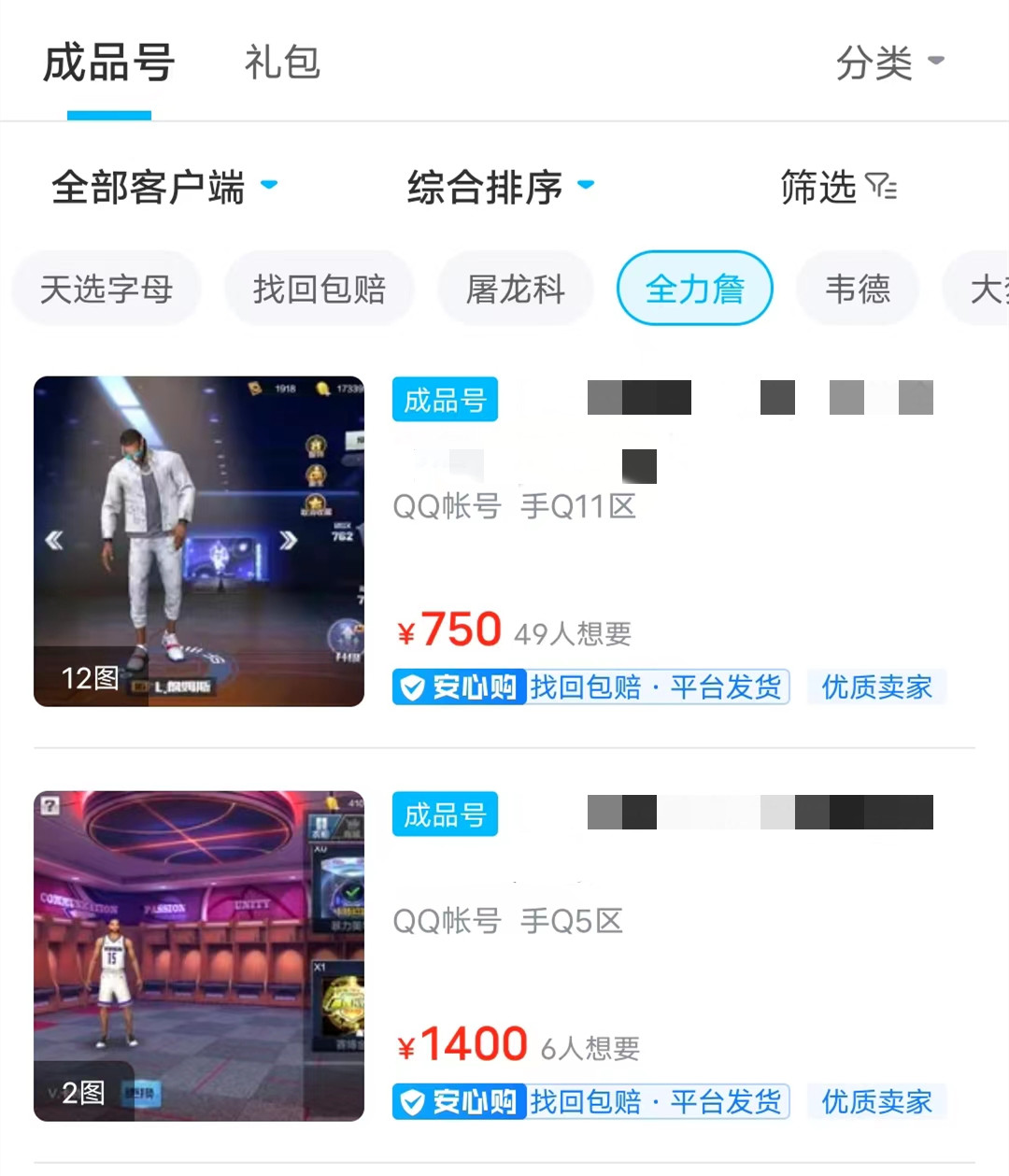1009x1176 pixels.
Task: Deselect the 全力詹 chip
Action: (695, 289)
